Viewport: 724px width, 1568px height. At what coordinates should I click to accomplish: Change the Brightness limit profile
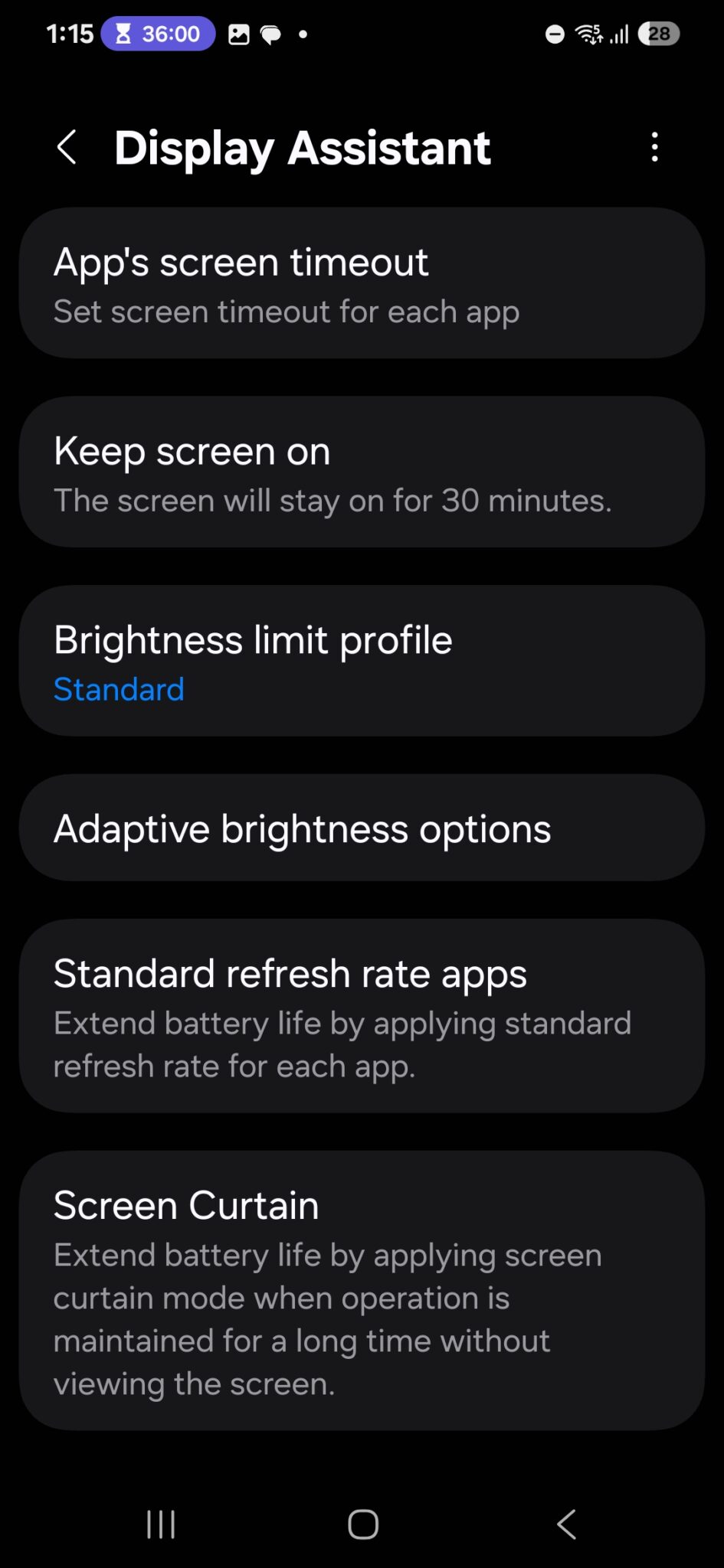pos(362,659)
